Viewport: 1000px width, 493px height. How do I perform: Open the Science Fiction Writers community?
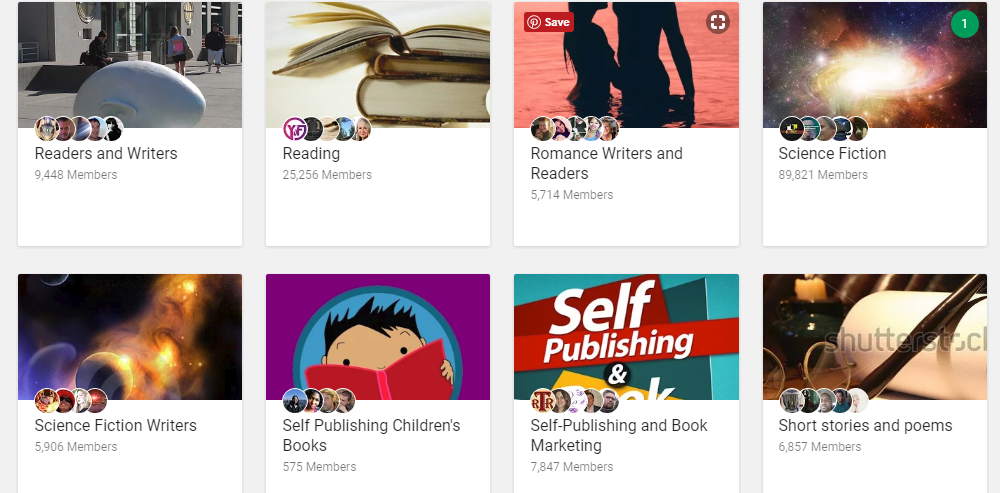click(x=116, y=426)
